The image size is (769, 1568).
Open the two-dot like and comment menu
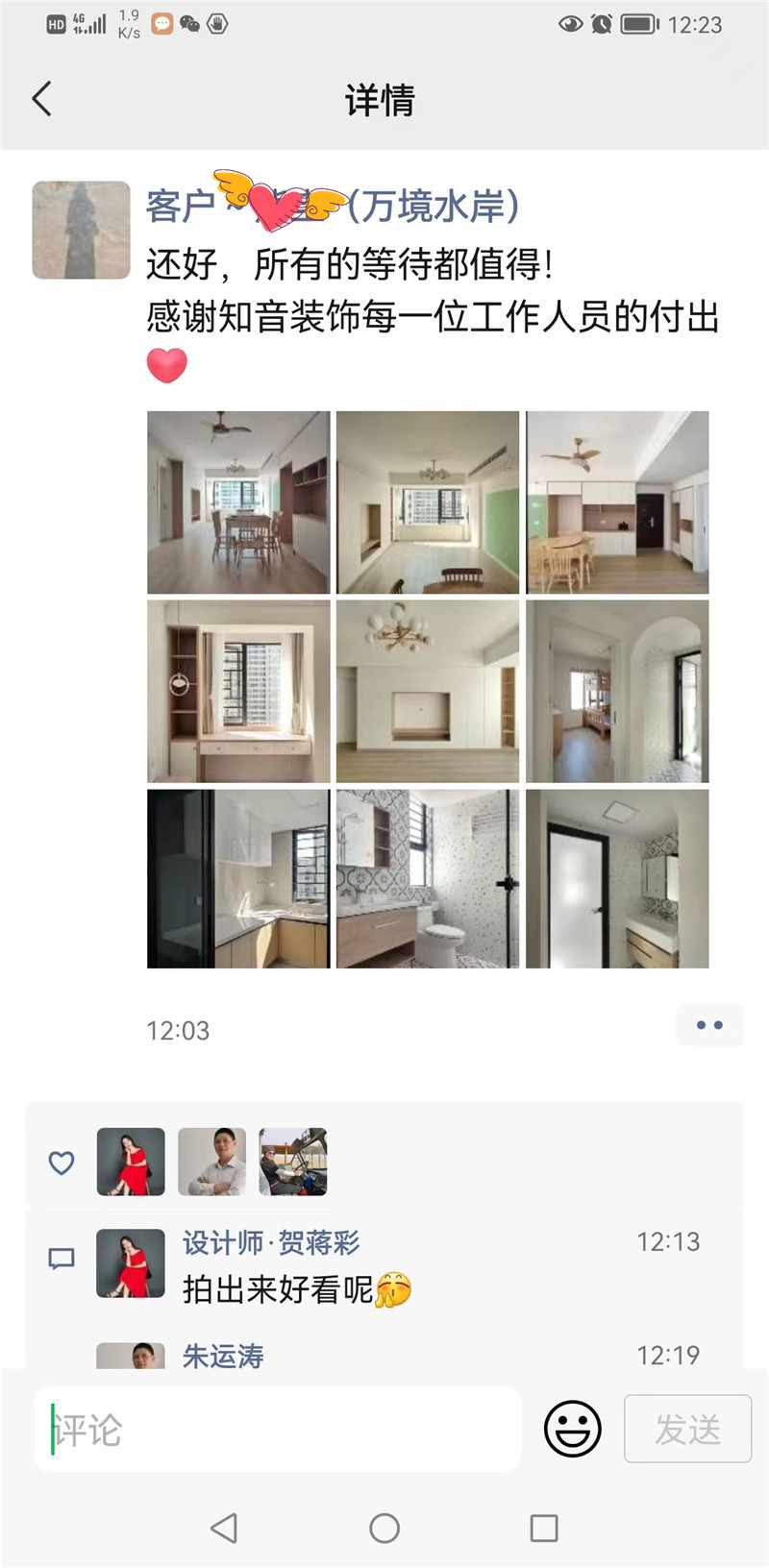709,1025
